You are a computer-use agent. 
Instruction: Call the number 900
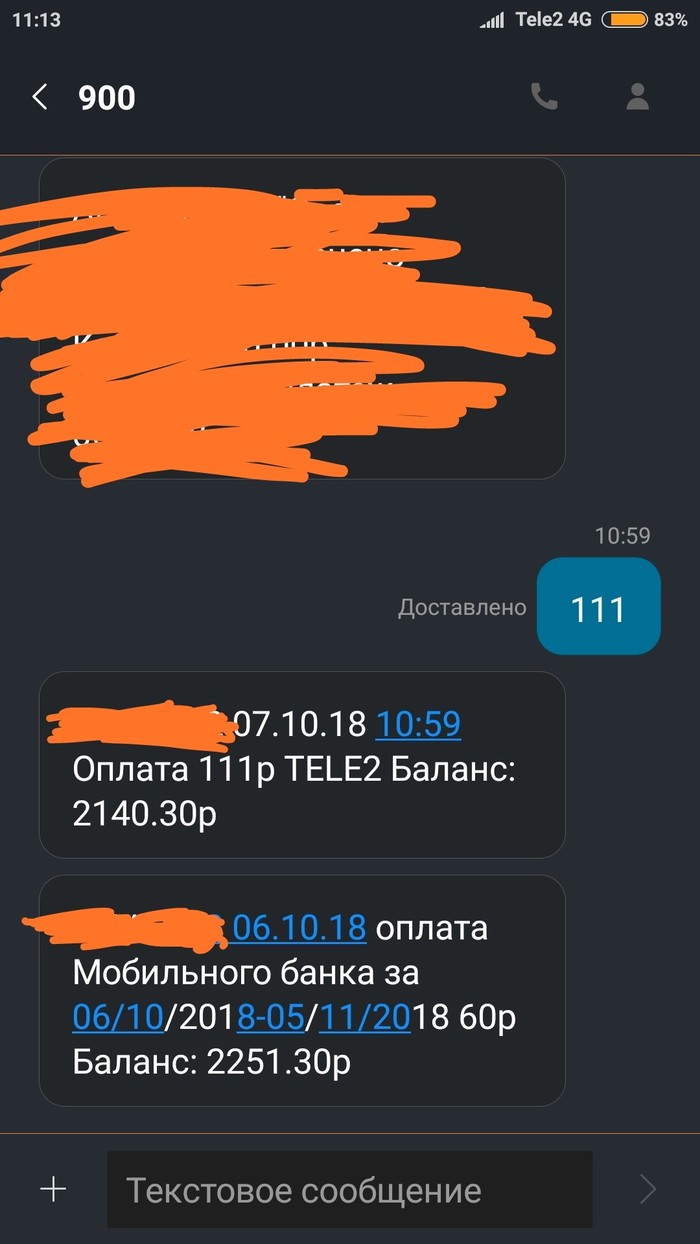coord(544,97)
